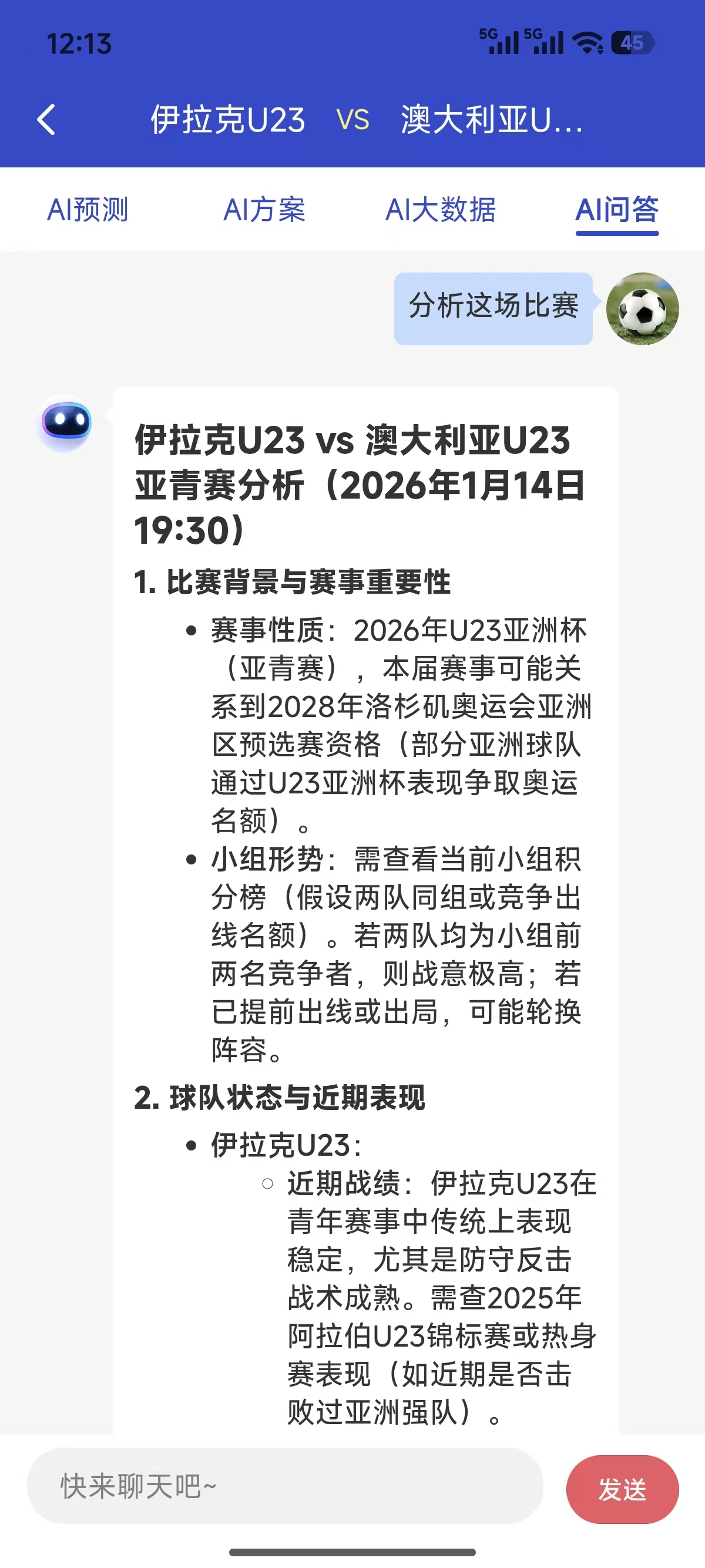View the AI大数据 tab
The width and height of the screenshot is (705, 1568).
tap(441, 210)
